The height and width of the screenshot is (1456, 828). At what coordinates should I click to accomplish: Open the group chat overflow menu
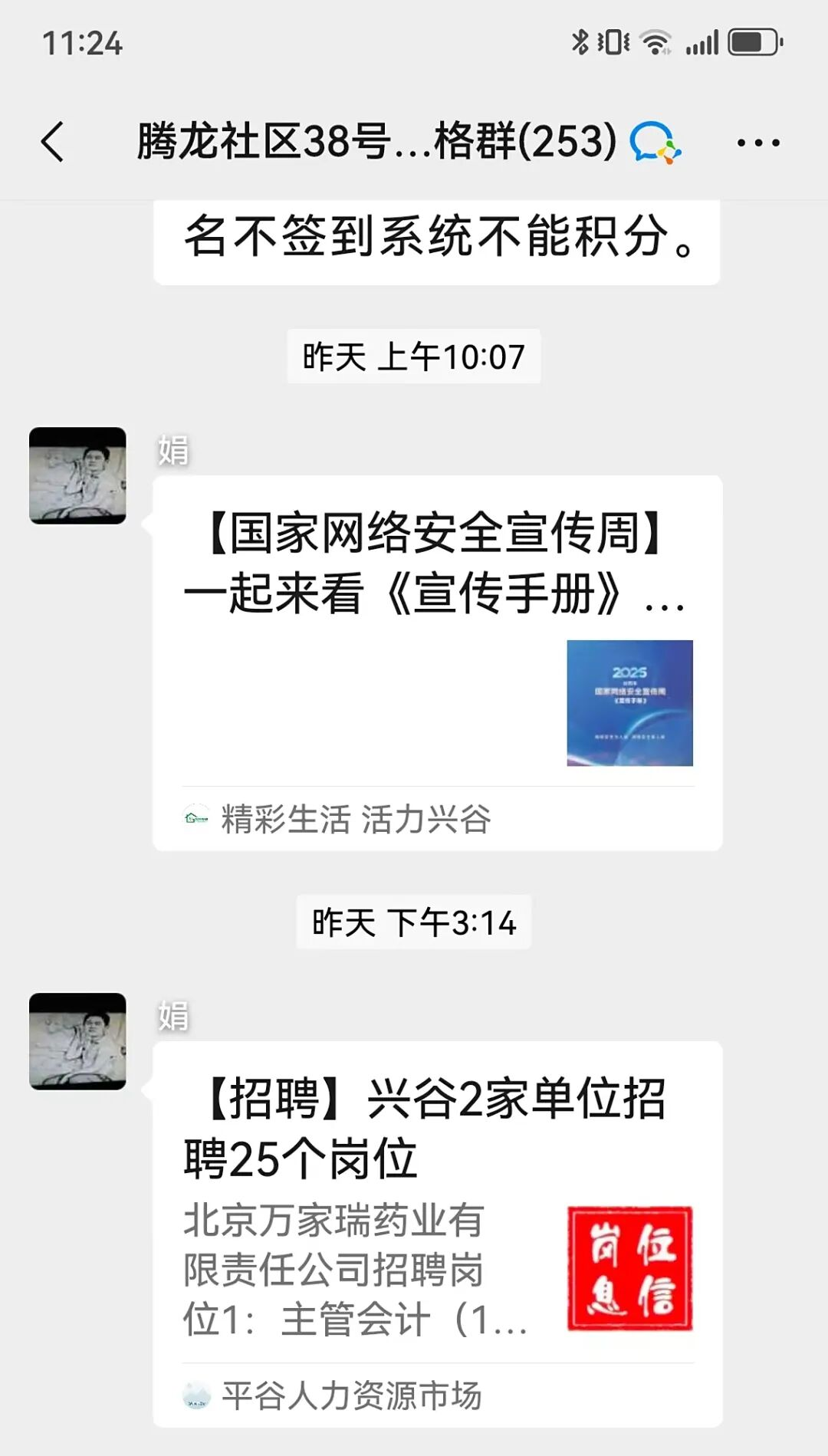(x=757, y=143)
